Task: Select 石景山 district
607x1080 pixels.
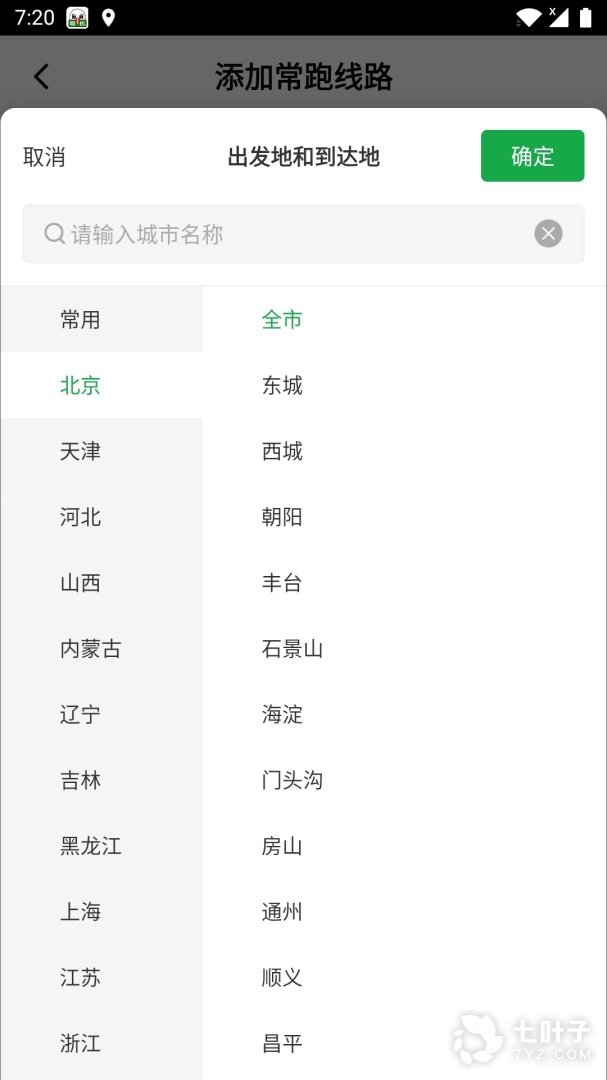Action: point(292,649)
